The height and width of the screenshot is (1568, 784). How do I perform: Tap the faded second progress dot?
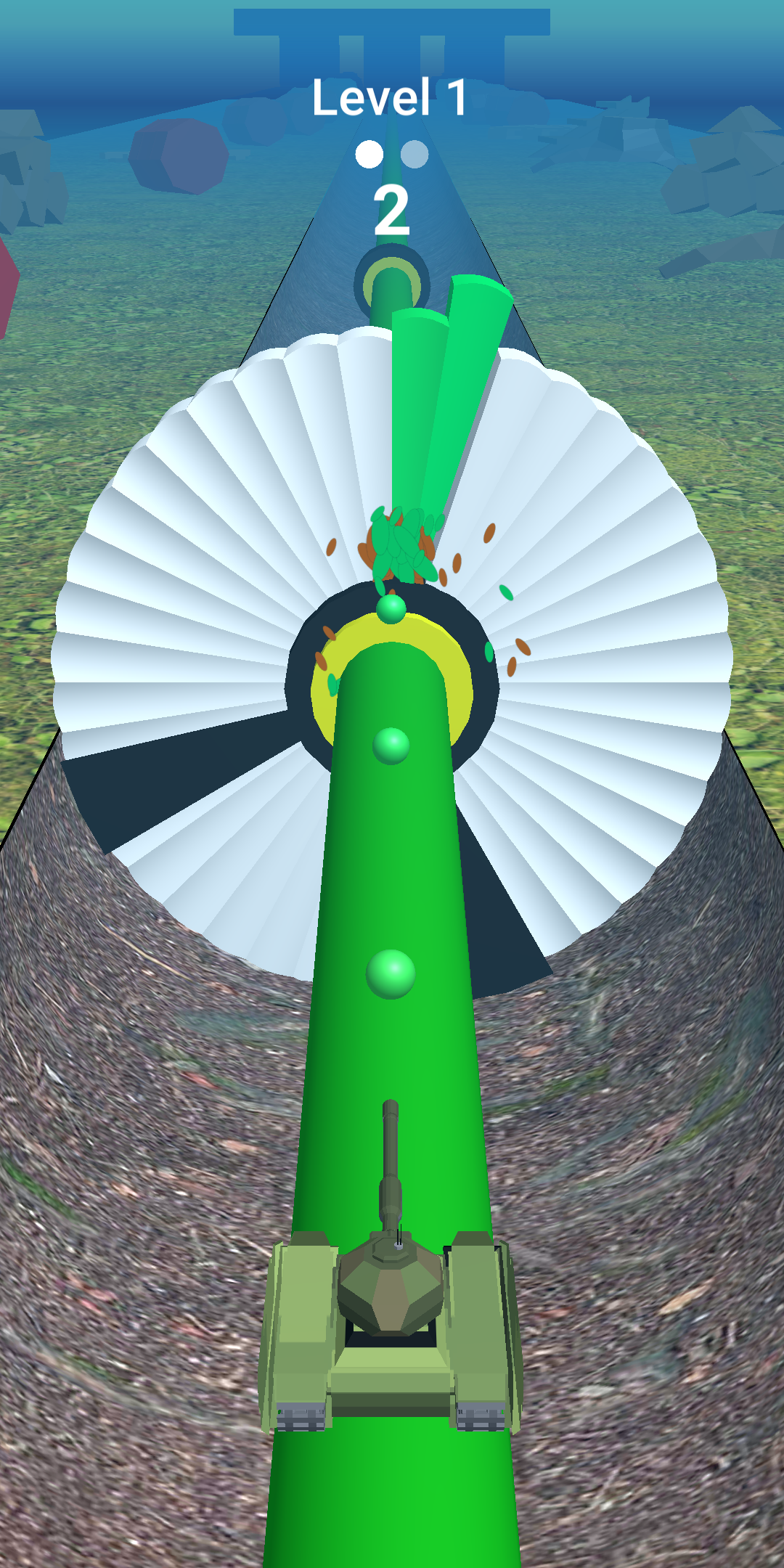coord(413,154)
